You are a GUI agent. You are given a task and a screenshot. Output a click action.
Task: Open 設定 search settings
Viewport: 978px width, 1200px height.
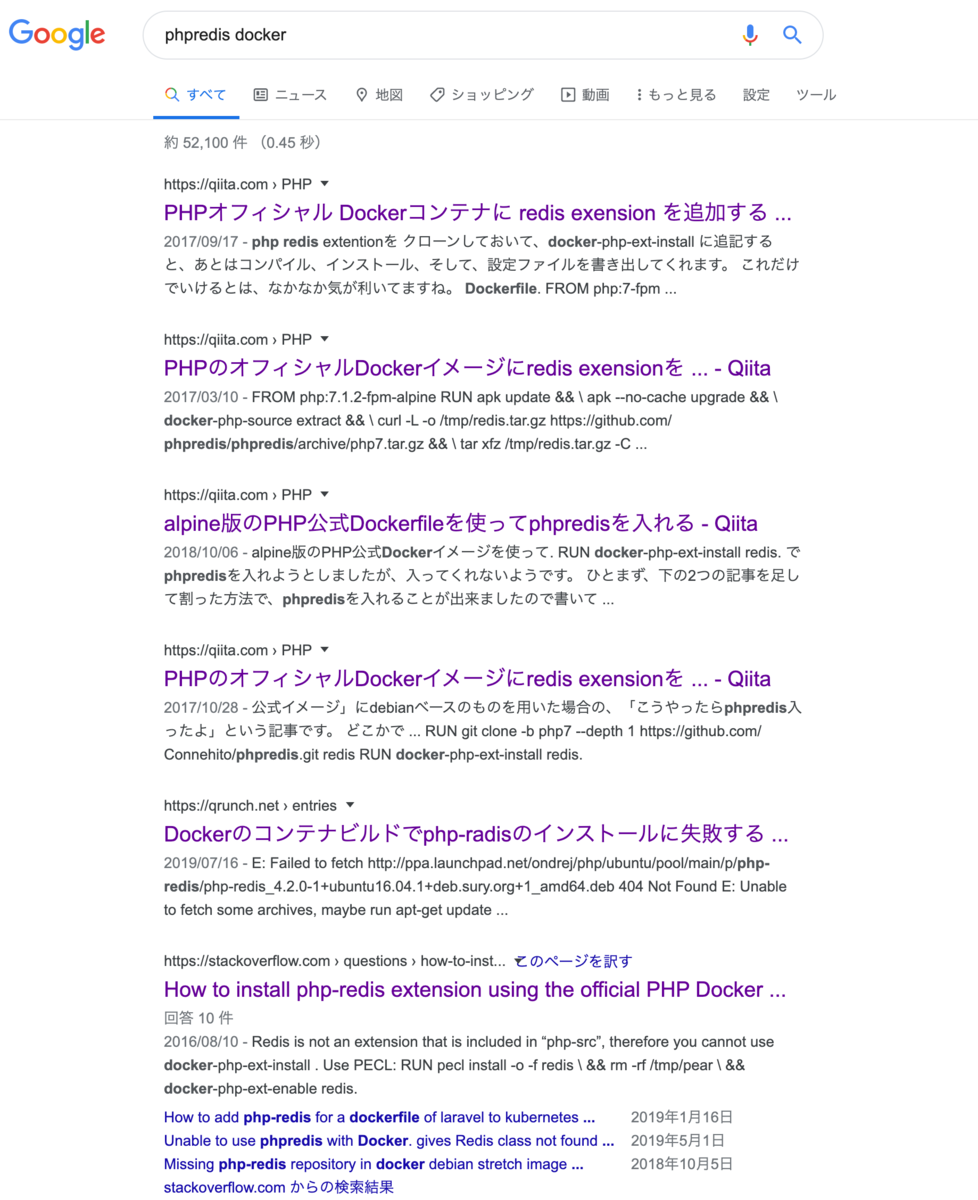[x=756, y=95]
